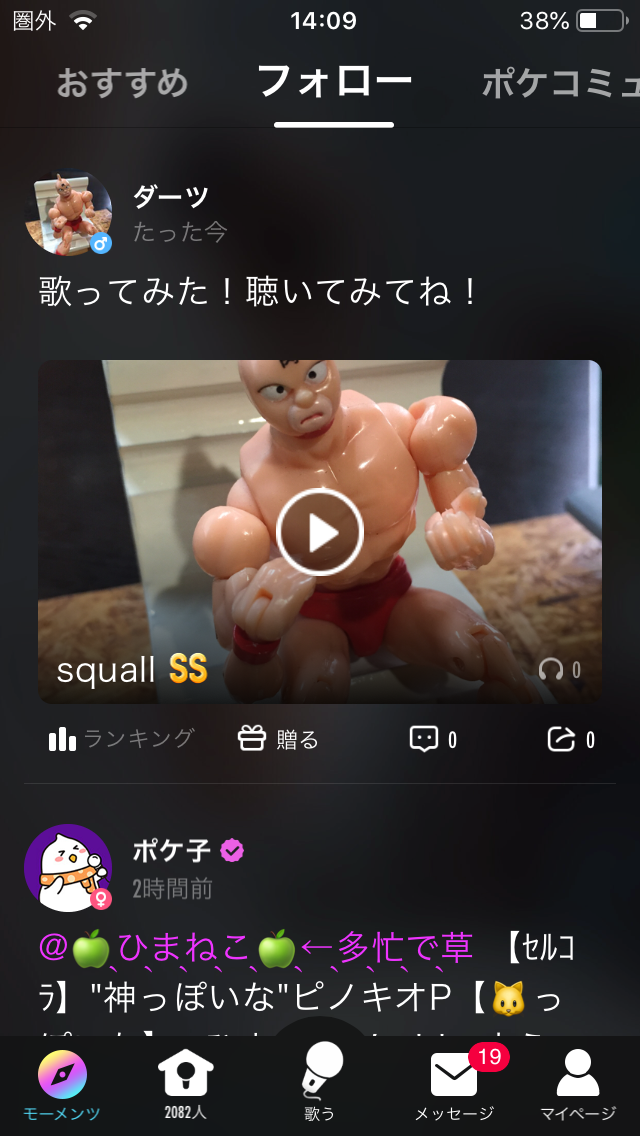This screenshot has height=1136, width=640.
Task: Comment on ダーツ's post
Action: [x=433, y=739]
